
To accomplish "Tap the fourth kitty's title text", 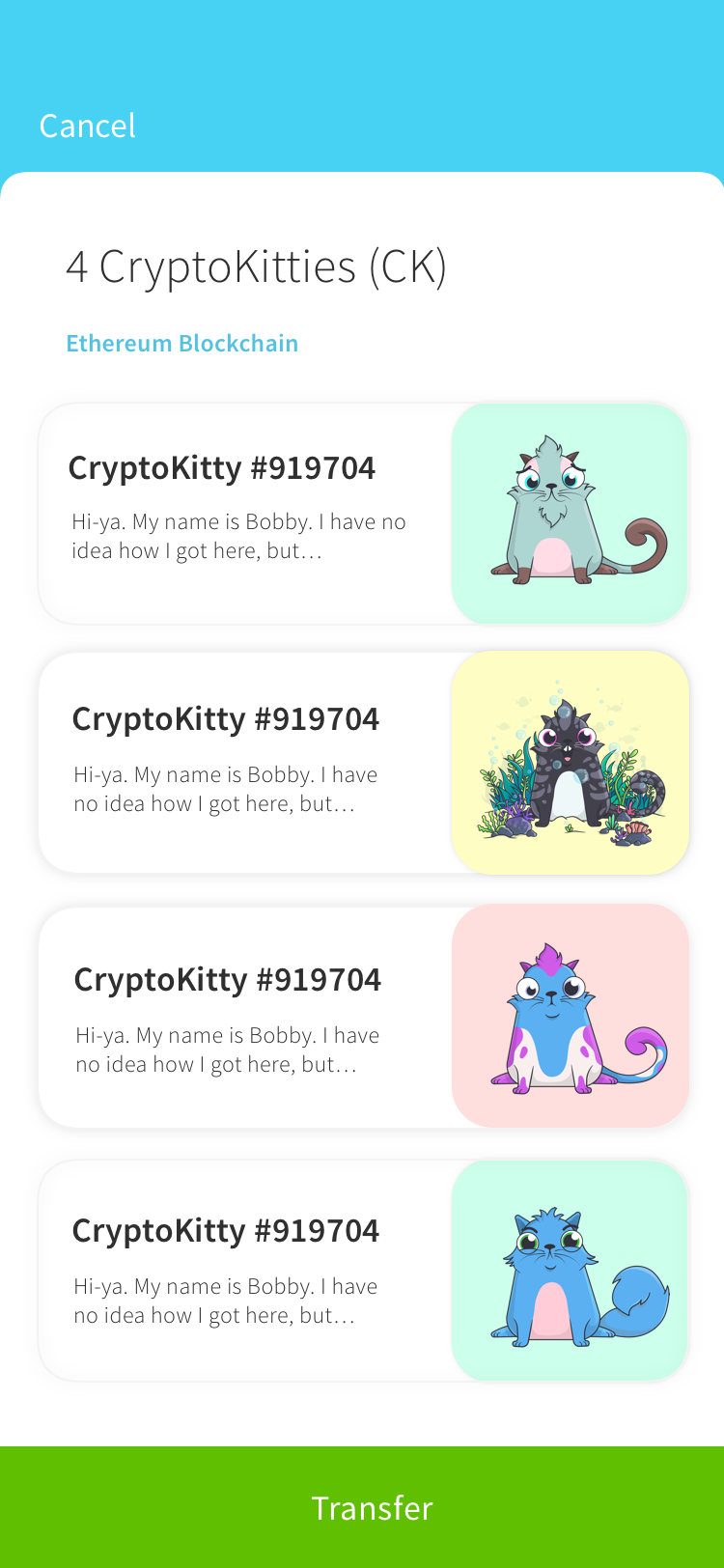I will [228, 1231].
